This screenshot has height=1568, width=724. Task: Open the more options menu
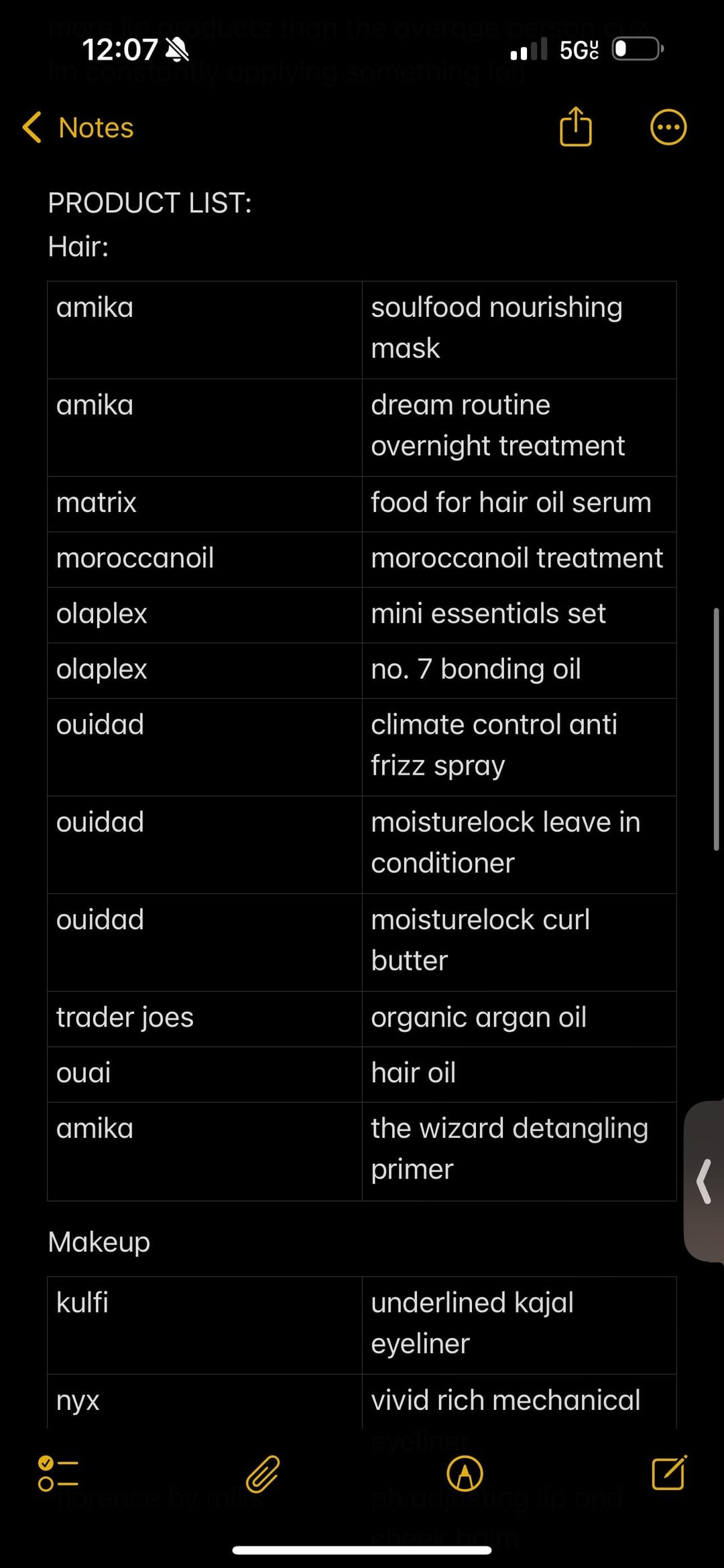(668, 127)
